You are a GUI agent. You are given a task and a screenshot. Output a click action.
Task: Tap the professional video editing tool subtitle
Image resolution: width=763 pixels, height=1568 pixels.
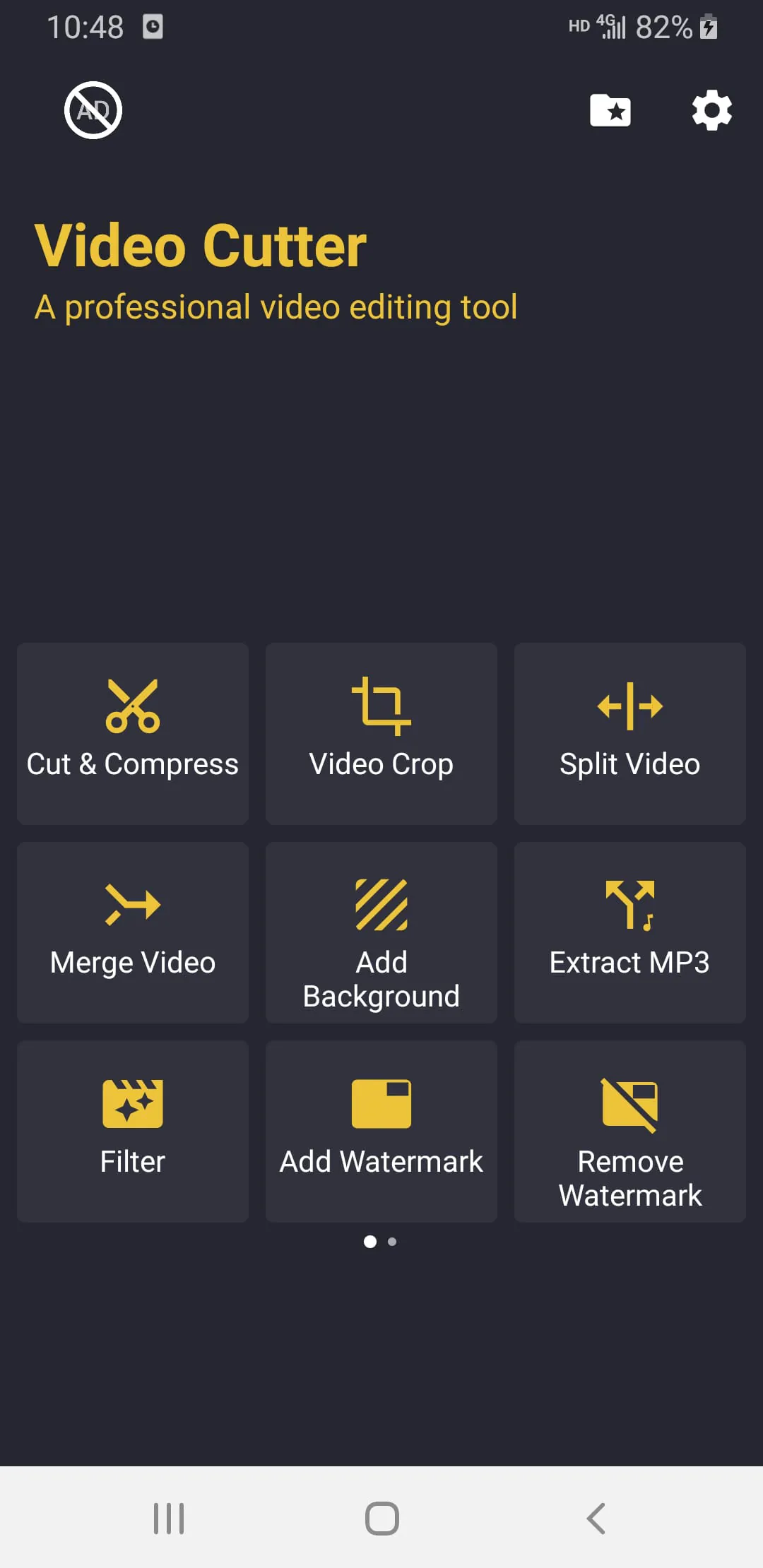click(x=276, y=307)
